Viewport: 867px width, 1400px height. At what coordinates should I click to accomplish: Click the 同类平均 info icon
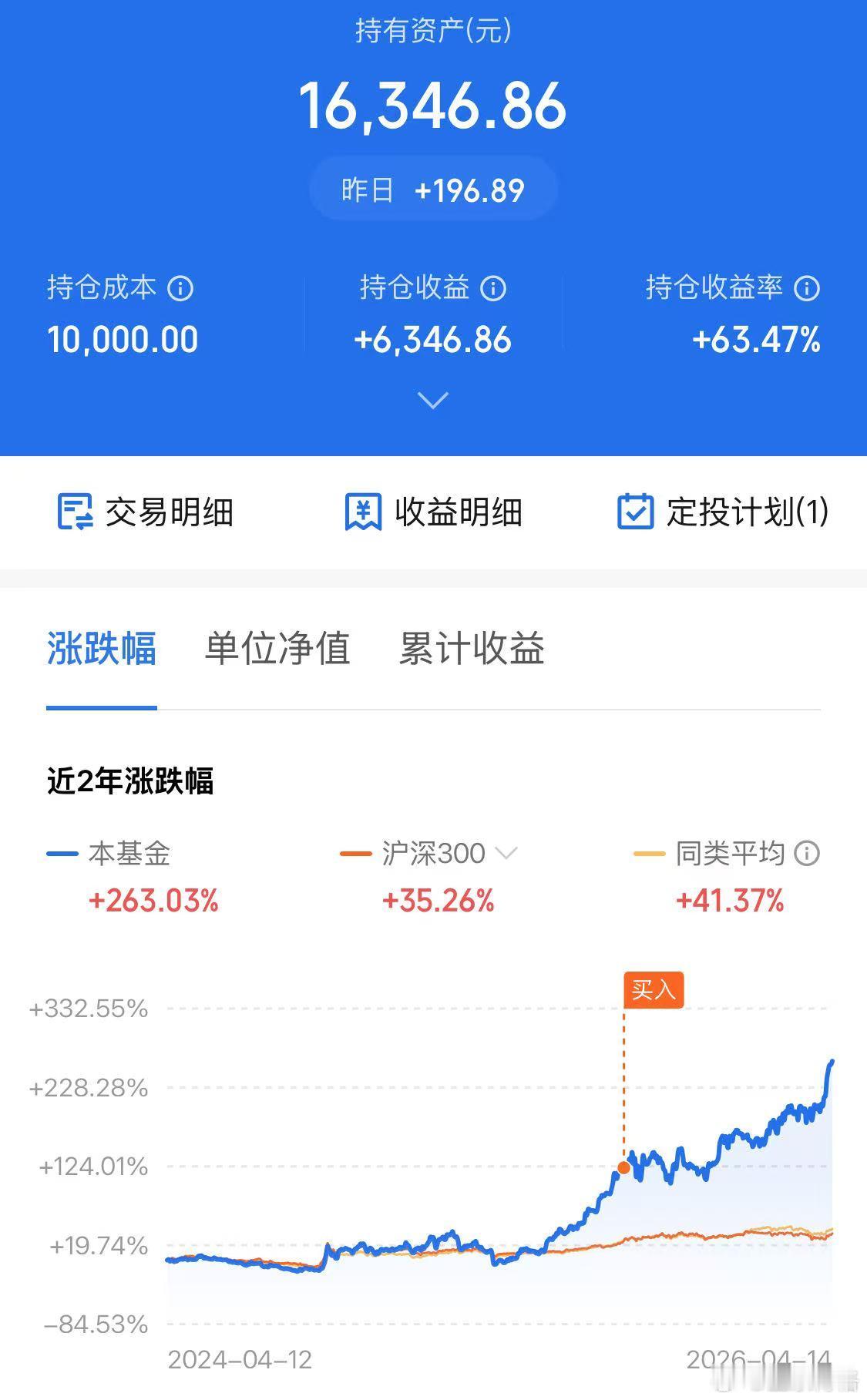806,854
